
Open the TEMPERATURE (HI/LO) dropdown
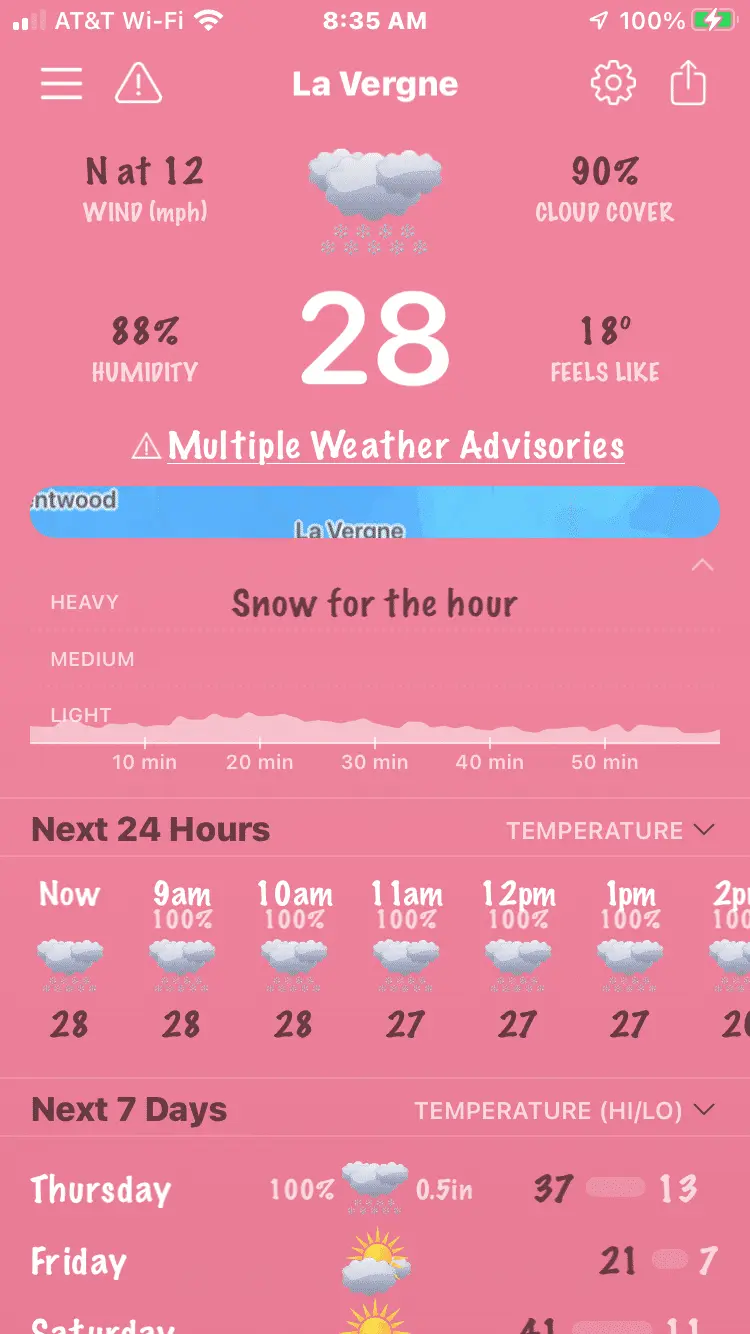565,1110
